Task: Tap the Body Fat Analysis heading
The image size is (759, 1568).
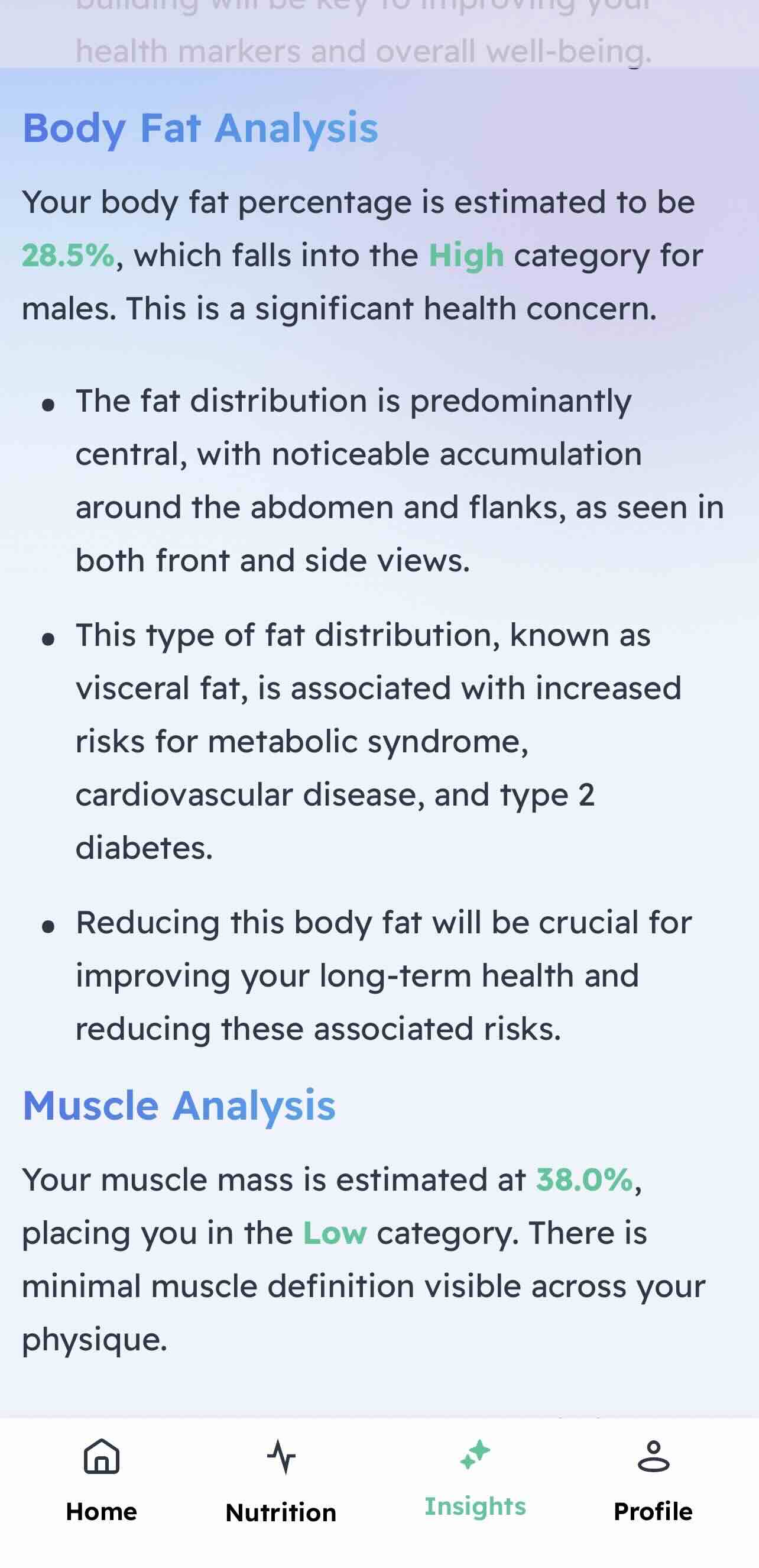Action: (201, 128)
